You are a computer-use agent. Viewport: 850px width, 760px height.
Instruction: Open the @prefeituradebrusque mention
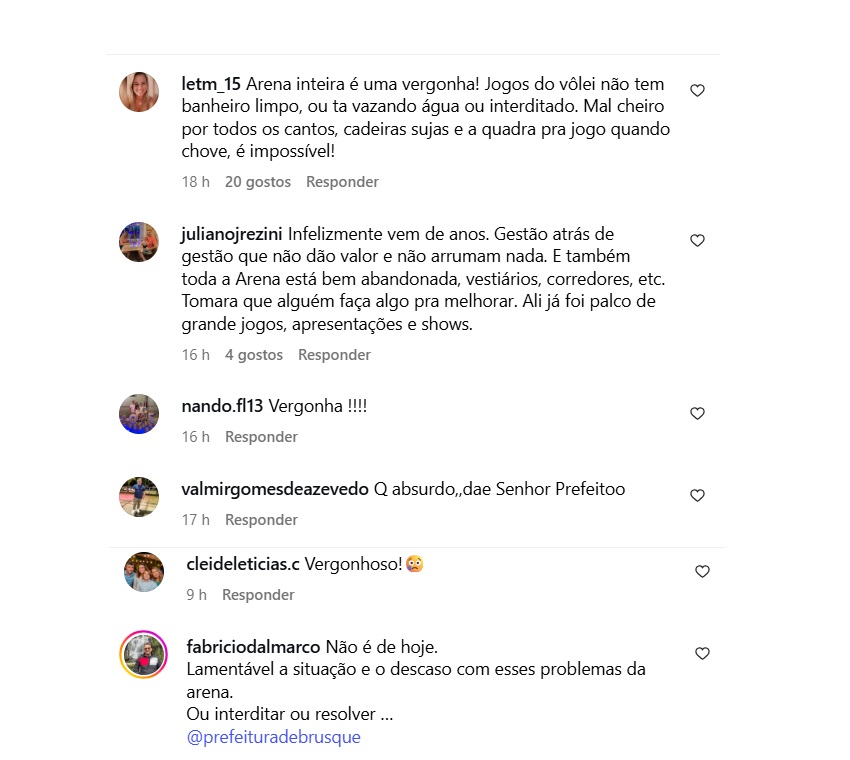tap(273, 737)
